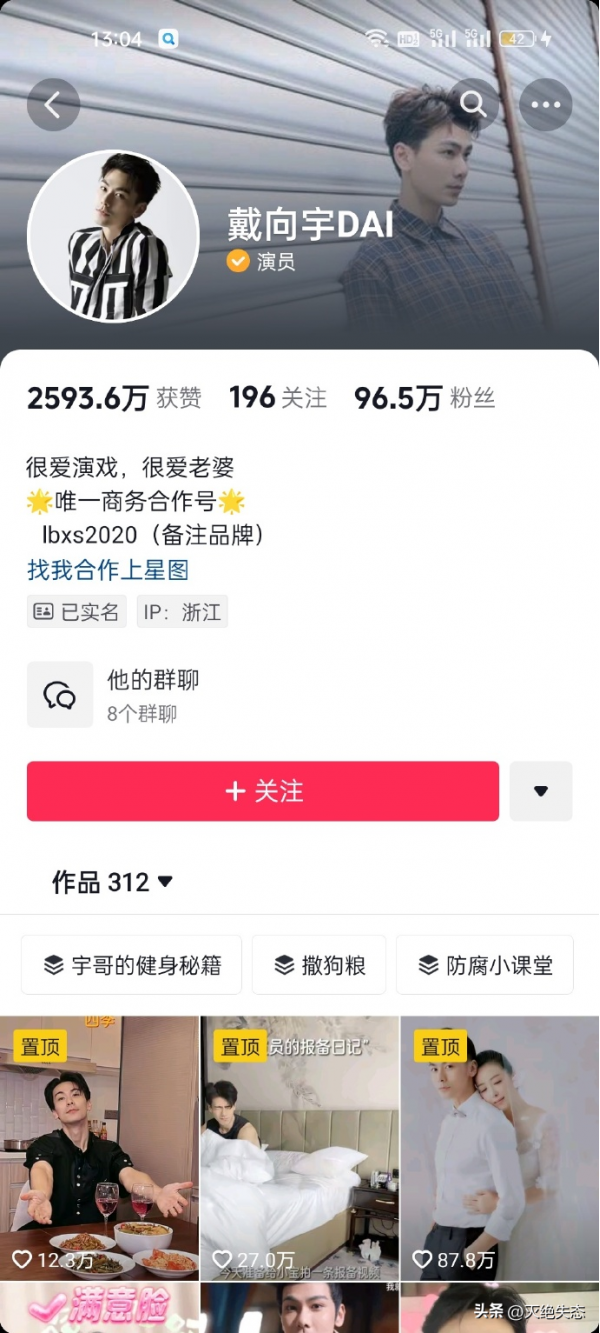Image resolution: width=600 pixels, height=1333 pixels.
Task: View the 96.5万 粉丝 followers list
Action: (424, 398)
